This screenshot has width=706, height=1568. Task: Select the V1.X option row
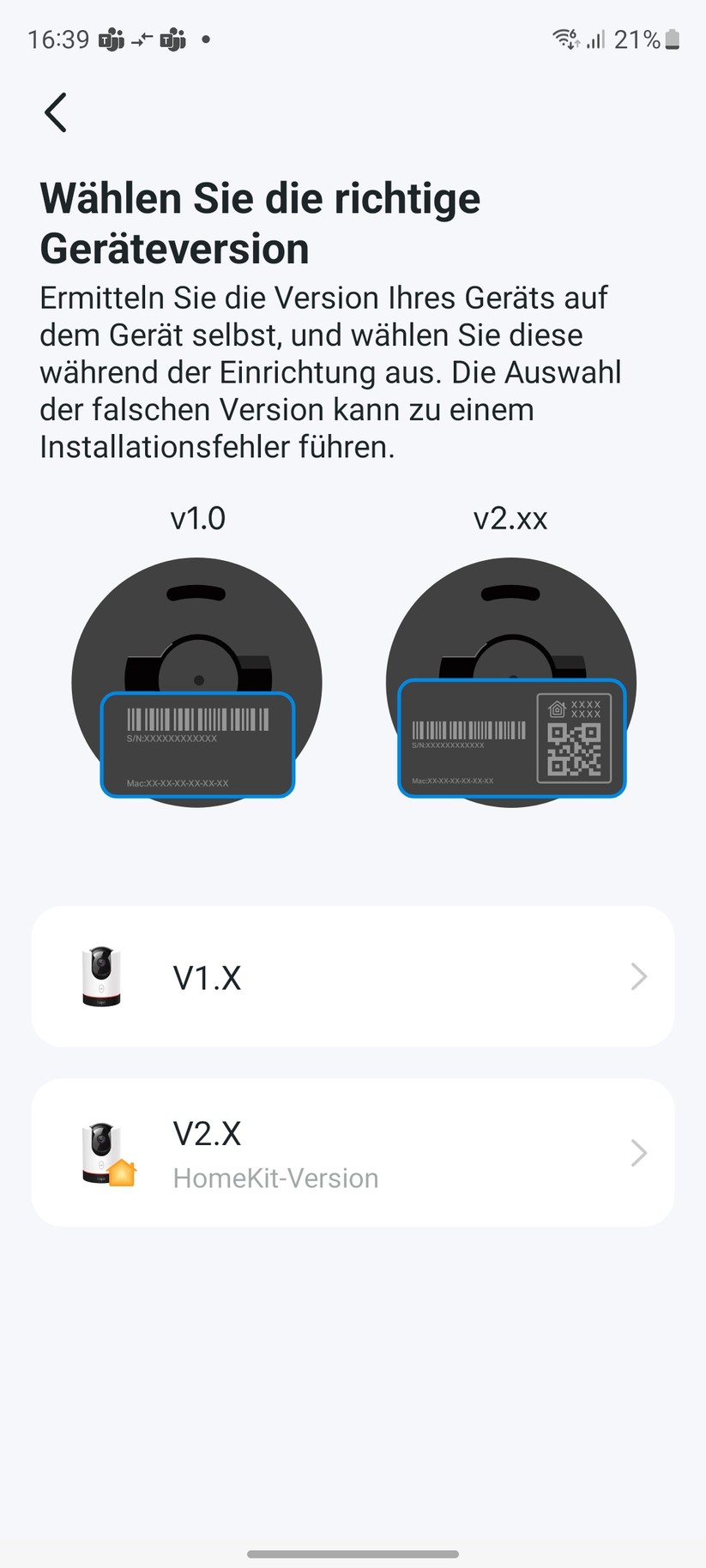pos(353,976)
